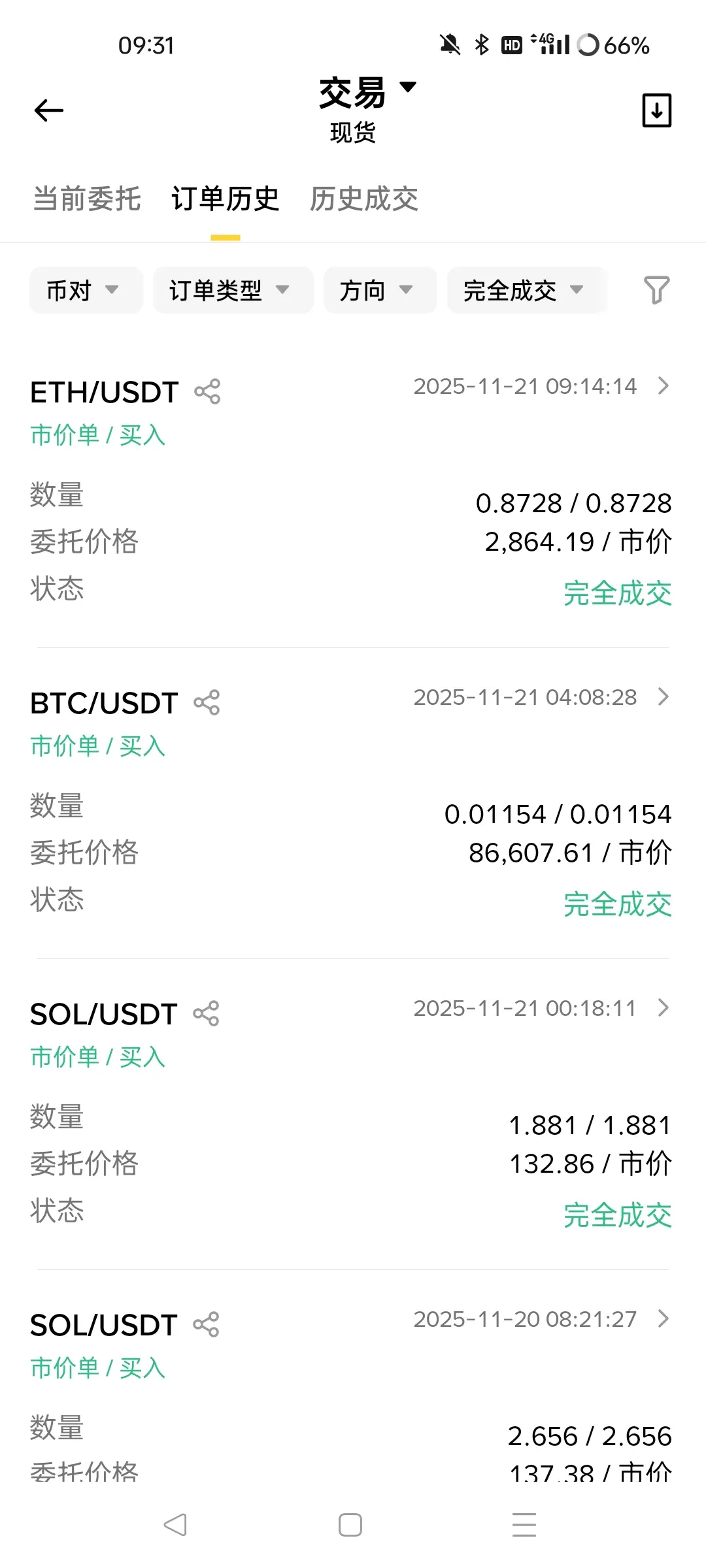
Task: Open the 币对 filter dropdown
Action: click(x=86, y=290)
